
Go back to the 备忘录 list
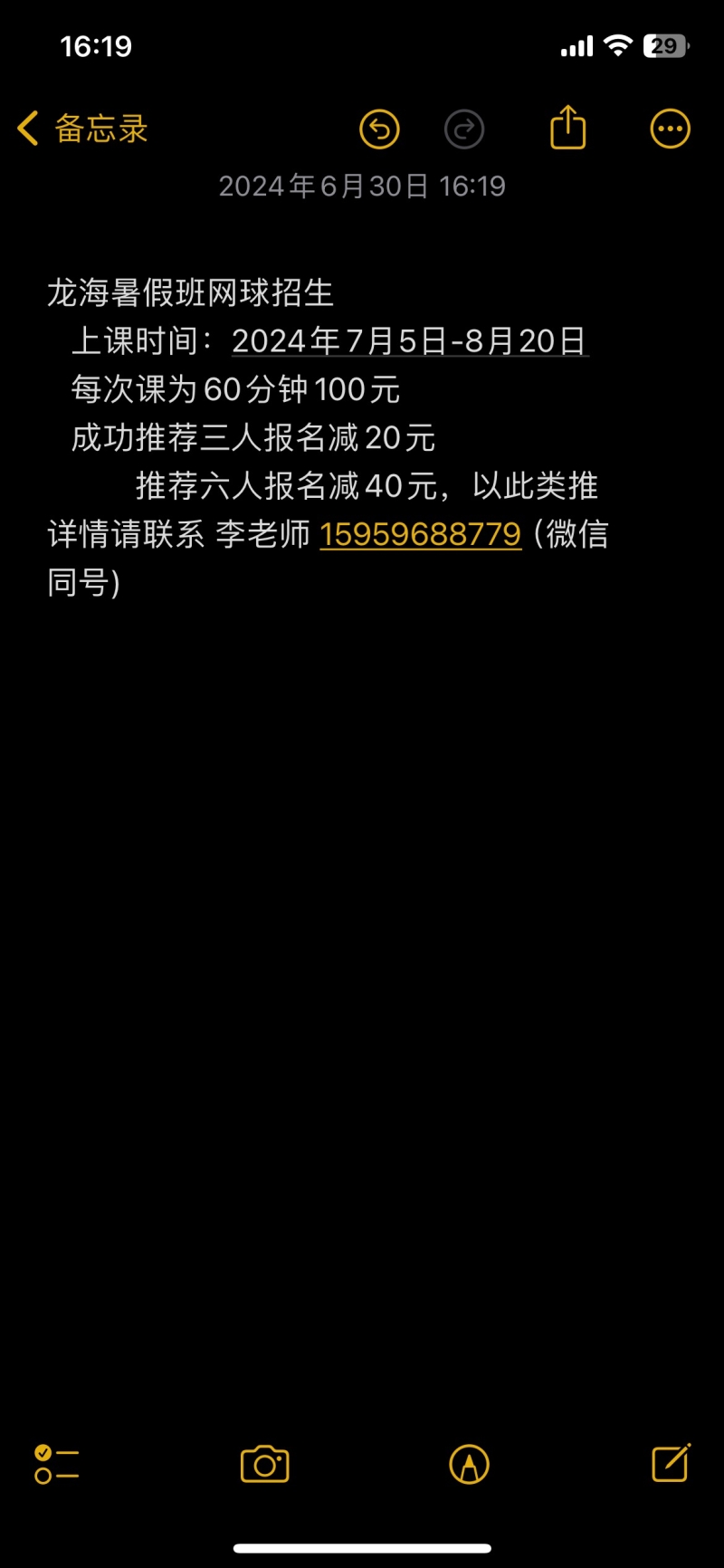pos(82,129)
